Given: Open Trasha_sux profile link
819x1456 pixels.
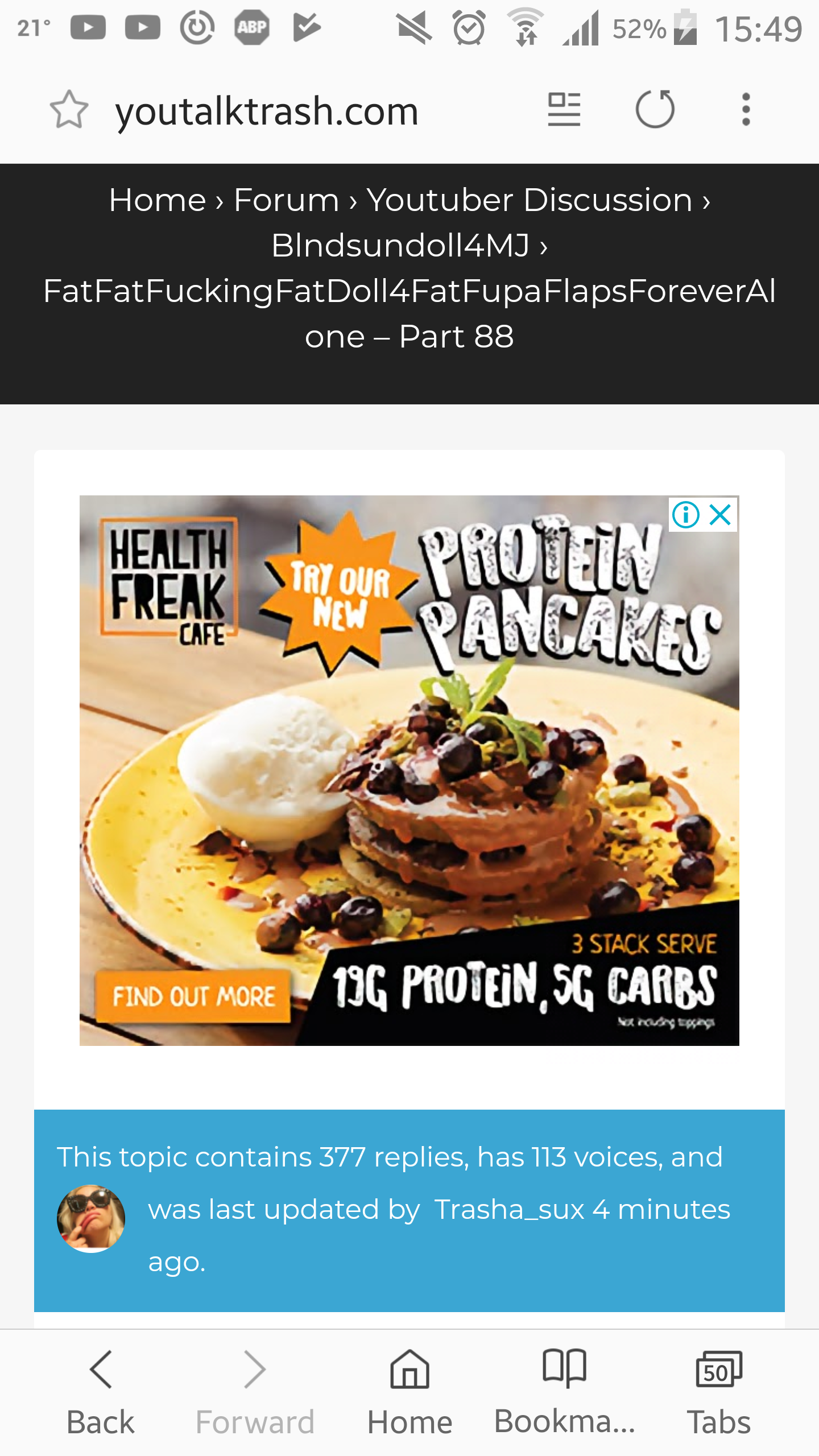Looking at the screenshot, I should point(509,1210).
